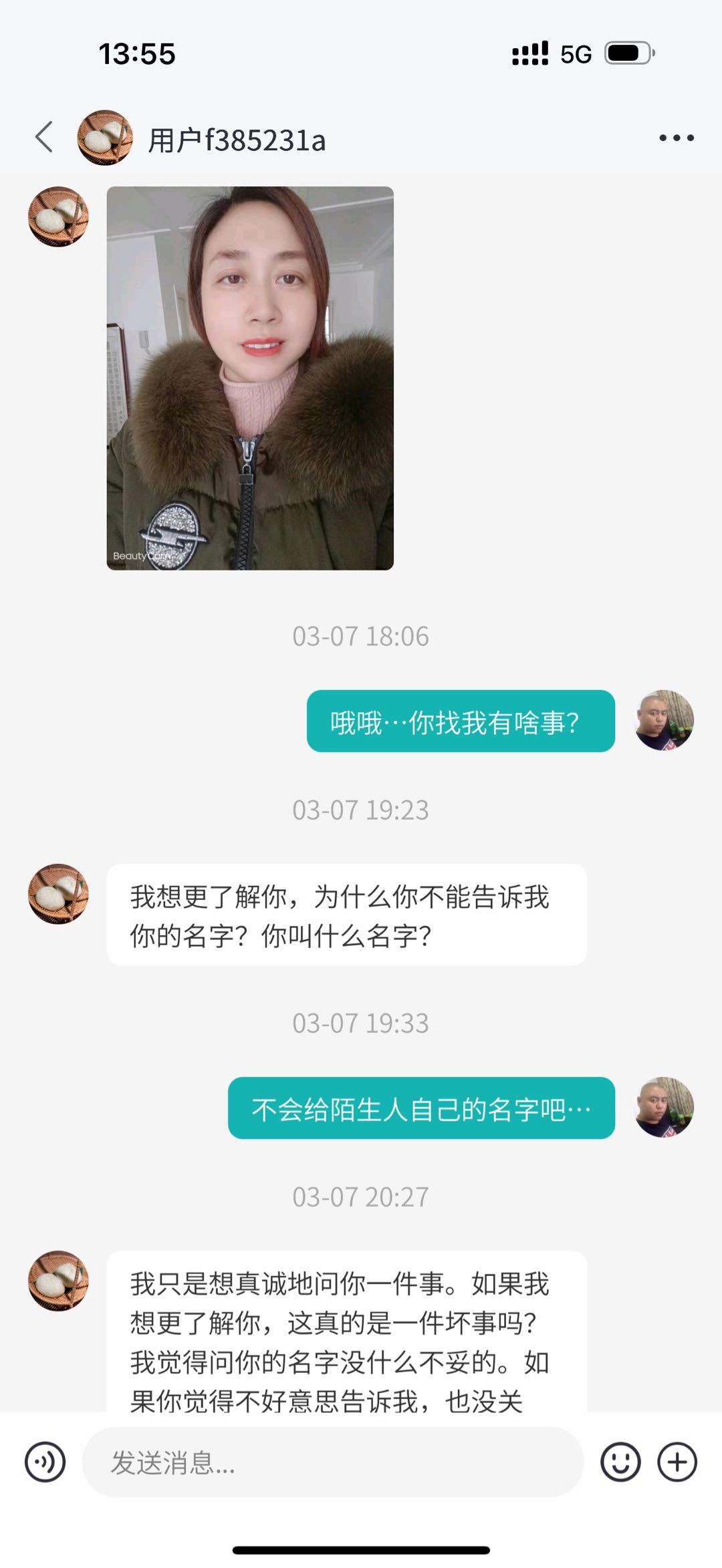Tap my avatar beside 哦哦…你找我有啥事?
722x1568 pixels.
663,721
